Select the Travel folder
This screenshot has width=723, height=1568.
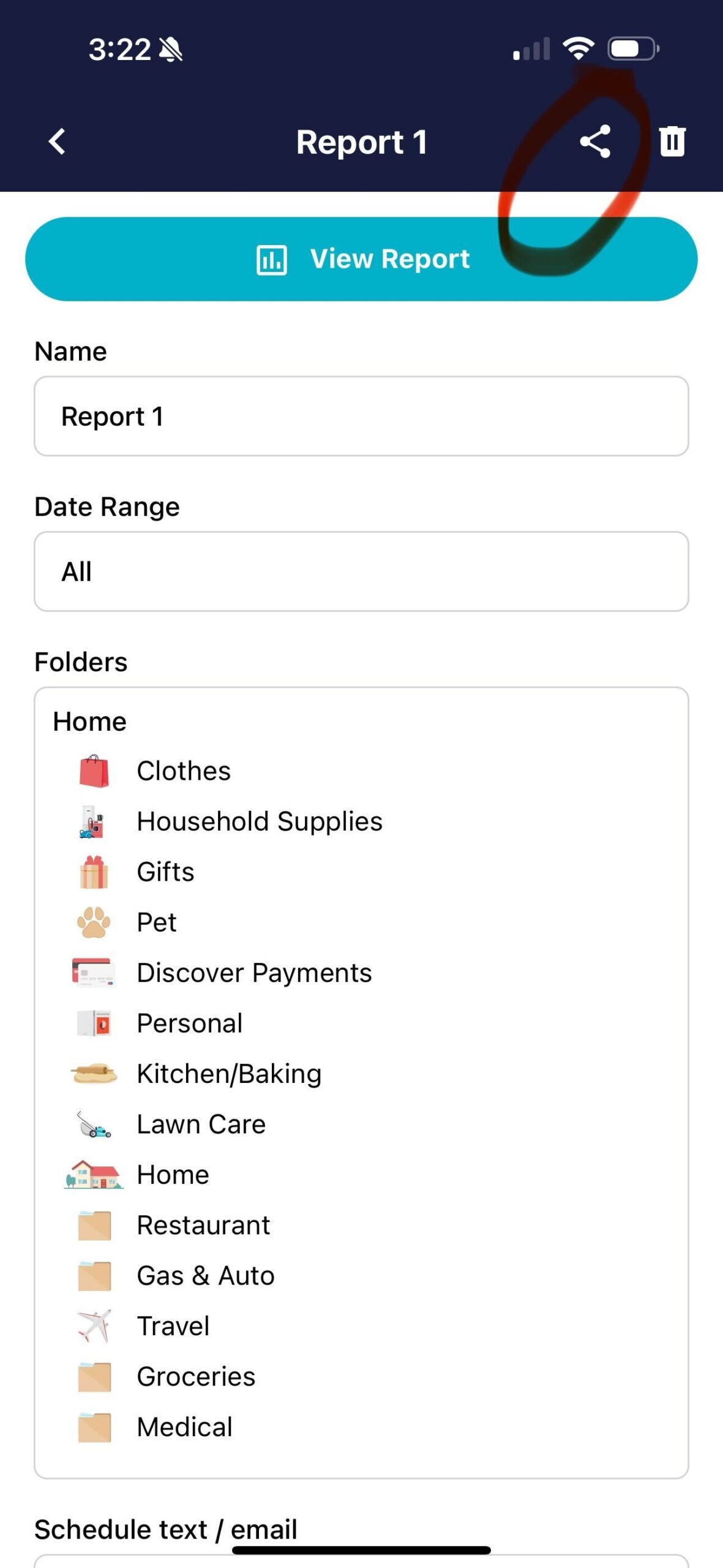coord(173,1326)
